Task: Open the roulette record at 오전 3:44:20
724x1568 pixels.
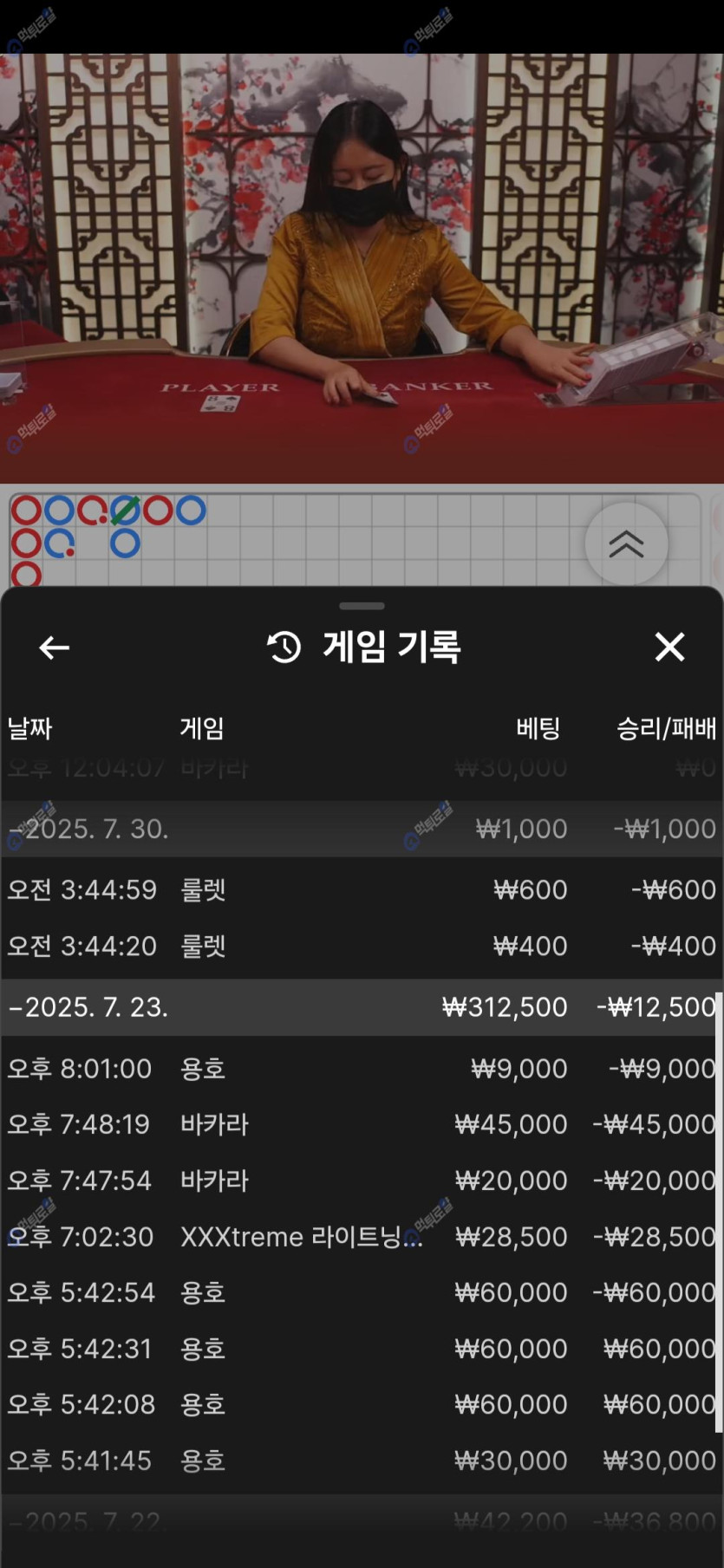Action: click(x=362, y=947)
